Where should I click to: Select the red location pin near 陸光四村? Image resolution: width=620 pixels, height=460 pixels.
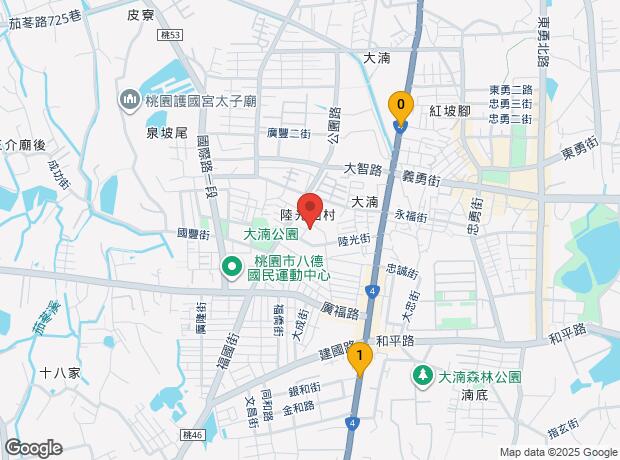point(310,207)
